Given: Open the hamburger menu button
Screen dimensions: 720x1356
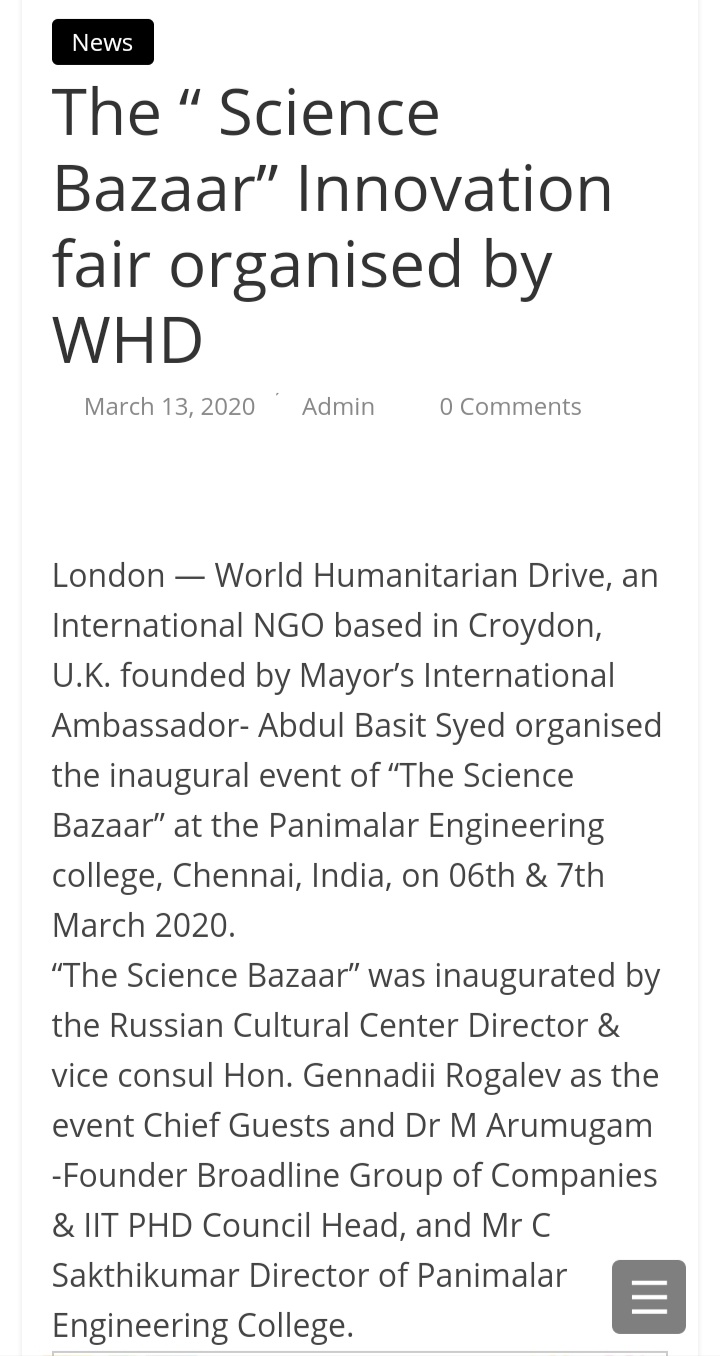Looking at the screenshot, I should click(x=648, y=1297).
